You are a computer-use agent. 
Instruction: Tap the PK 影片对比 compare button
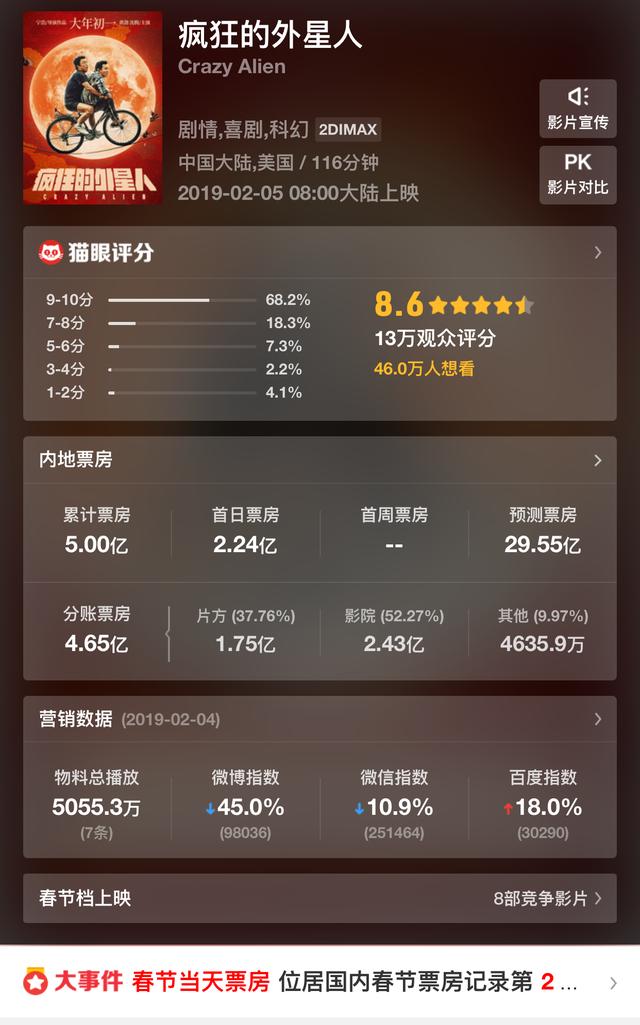tap(577, 174)
